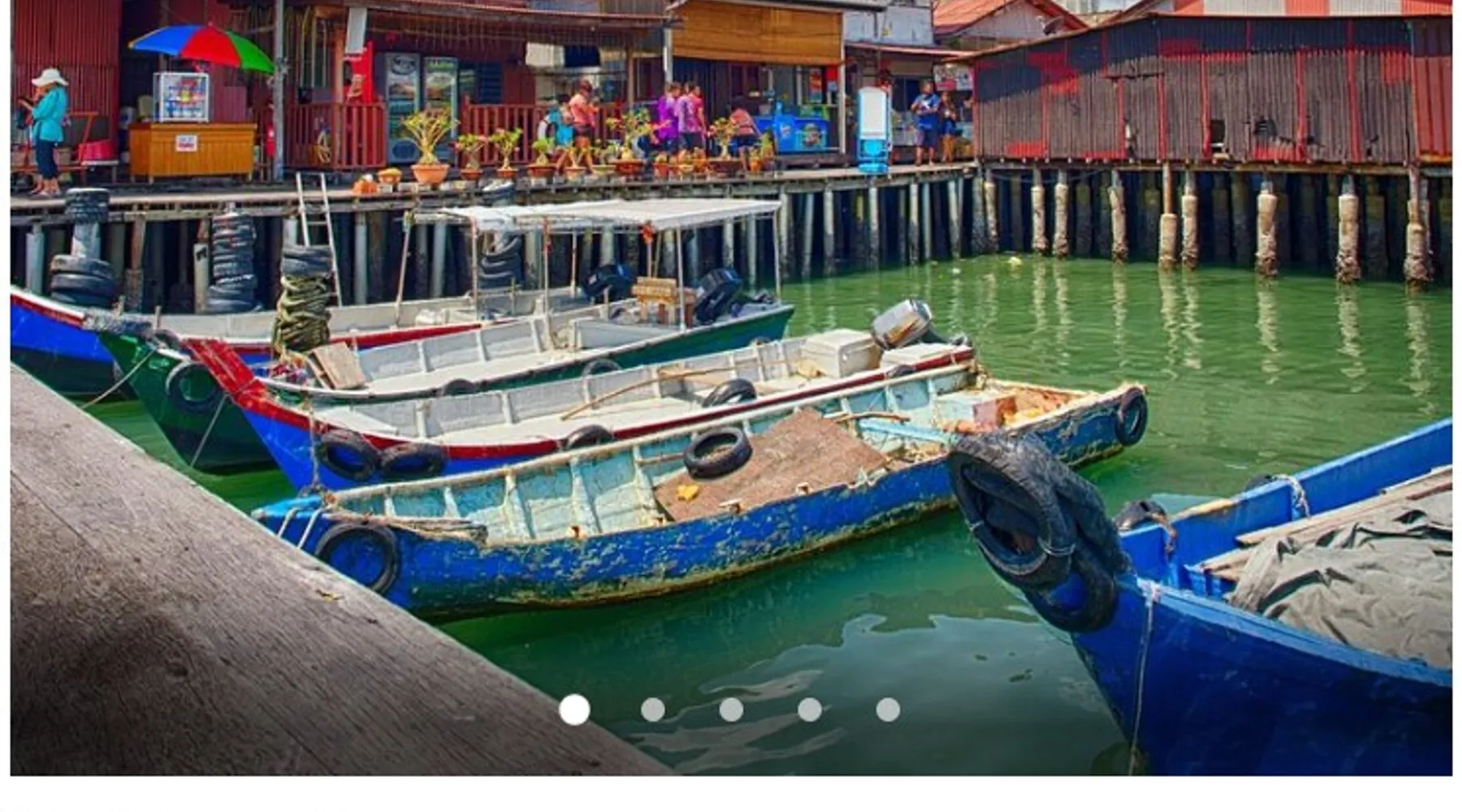The height and width of the screenshot is (812, 1462).
Task: Jump to the second carousel page dot
Action: 653,710
